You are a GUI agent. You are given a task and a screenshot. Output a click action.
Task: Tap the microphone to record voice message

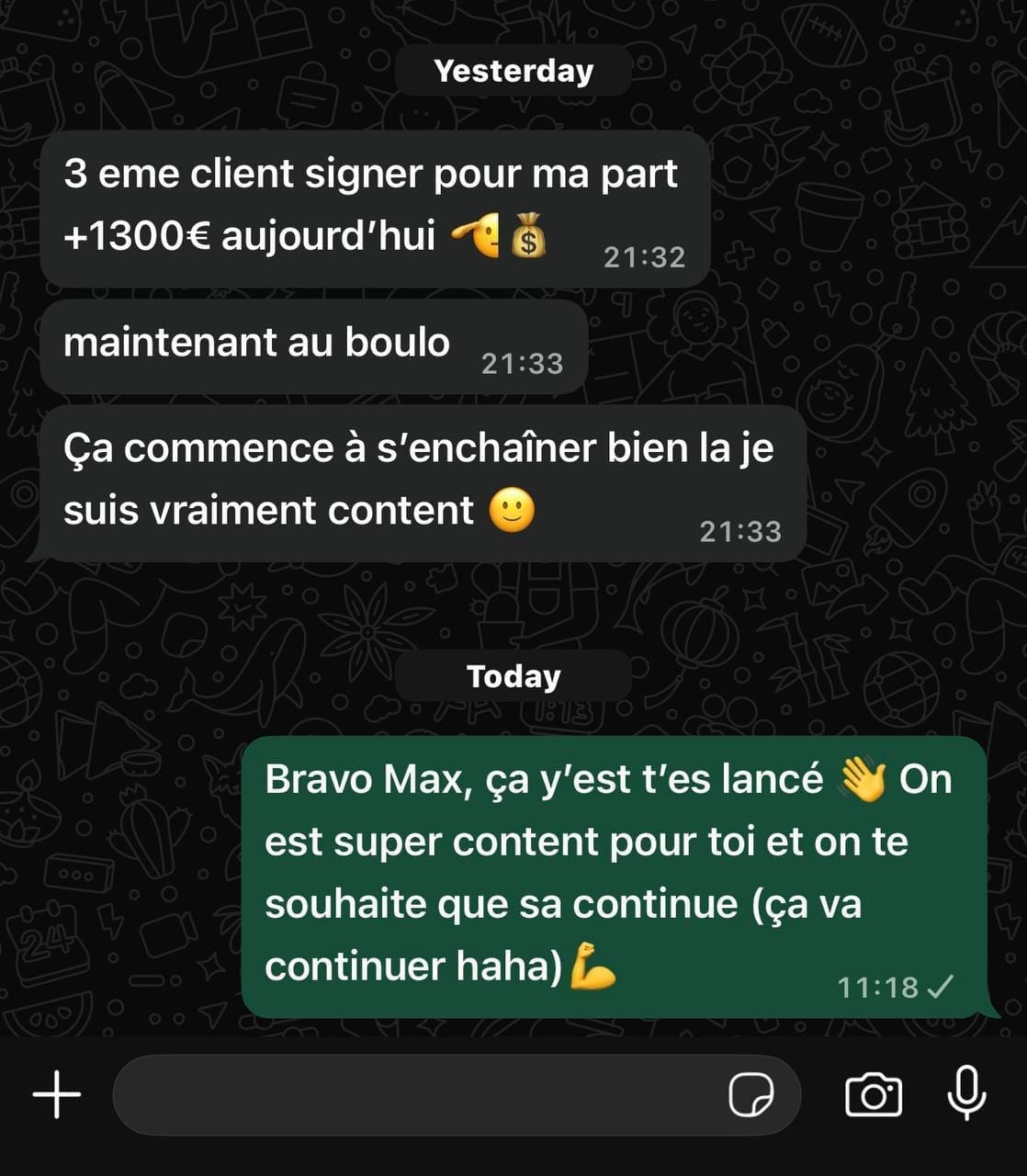pos(966,1092)
